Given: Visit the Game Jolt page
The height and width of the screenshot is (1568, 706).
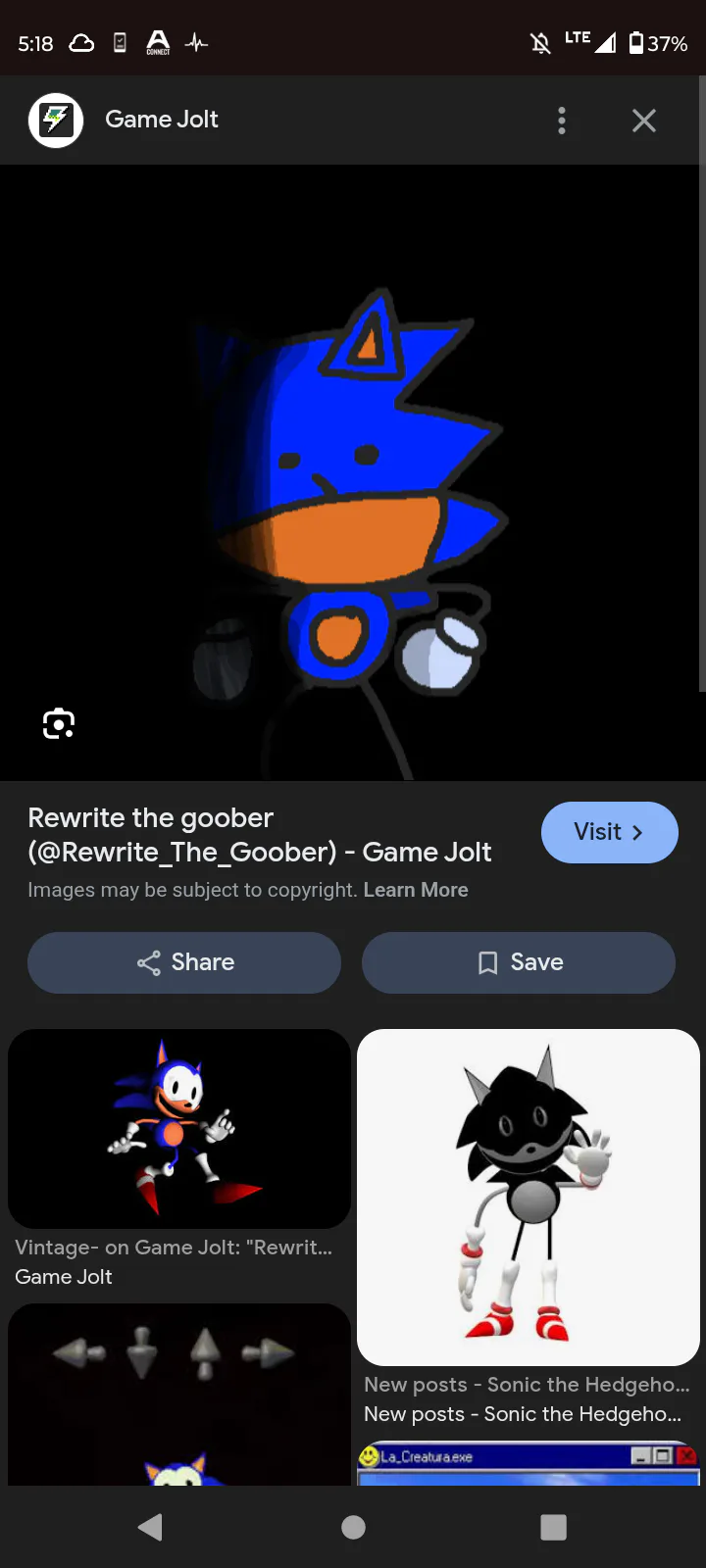Looking at the screenshot, I should (x=609, y=832).
